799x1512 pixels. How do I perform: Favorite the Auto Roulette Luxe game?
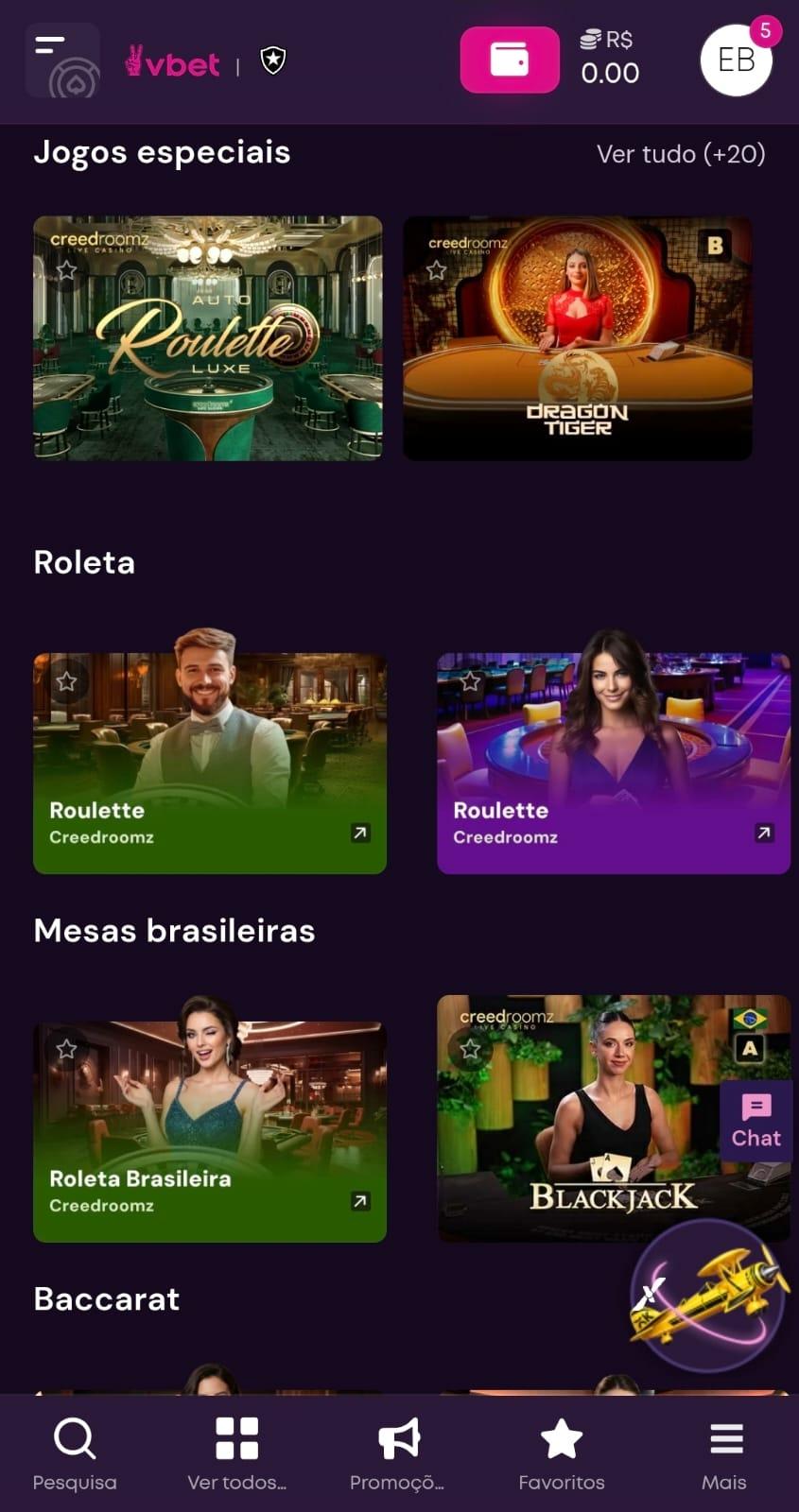[67, 271]
